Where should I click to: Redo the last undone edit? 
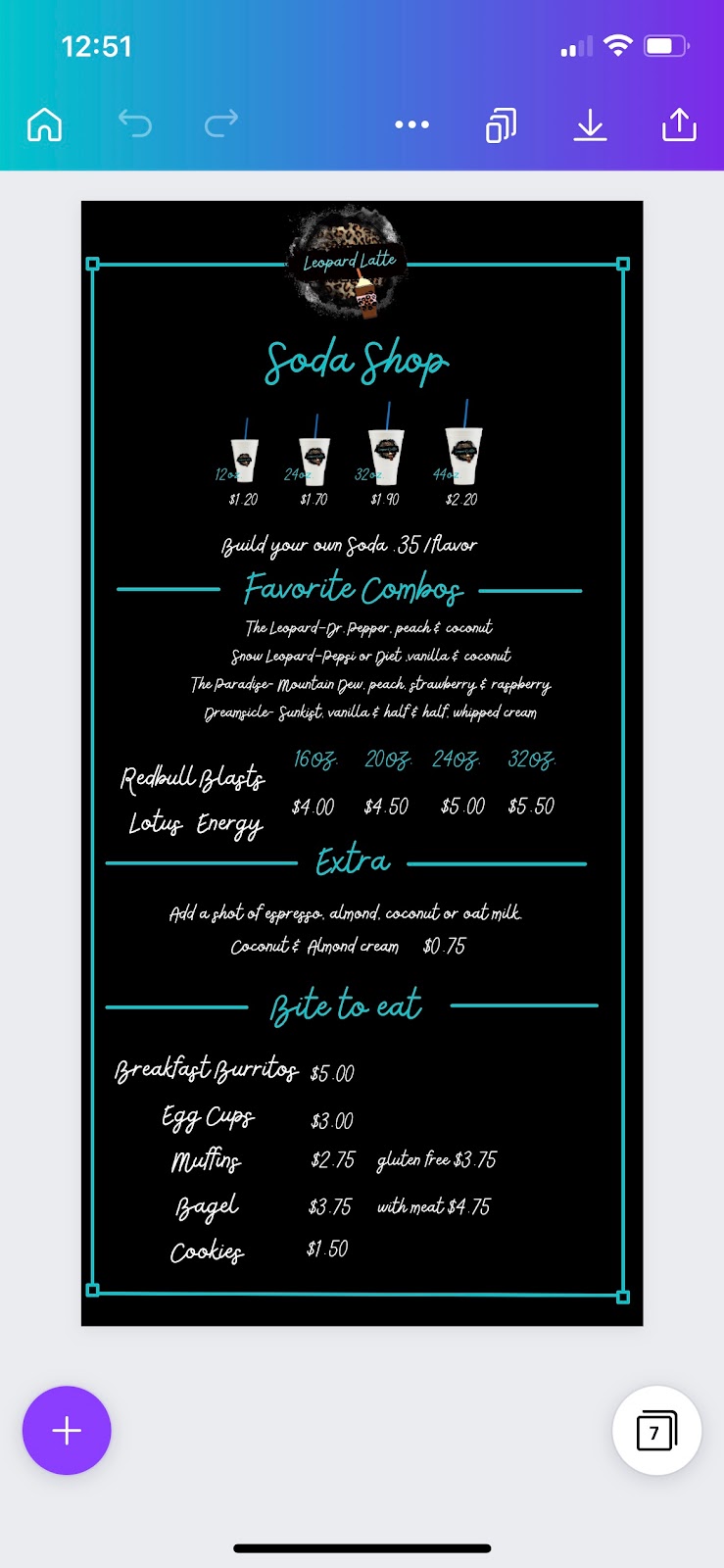pyautogui.click(x=220, y=123)
